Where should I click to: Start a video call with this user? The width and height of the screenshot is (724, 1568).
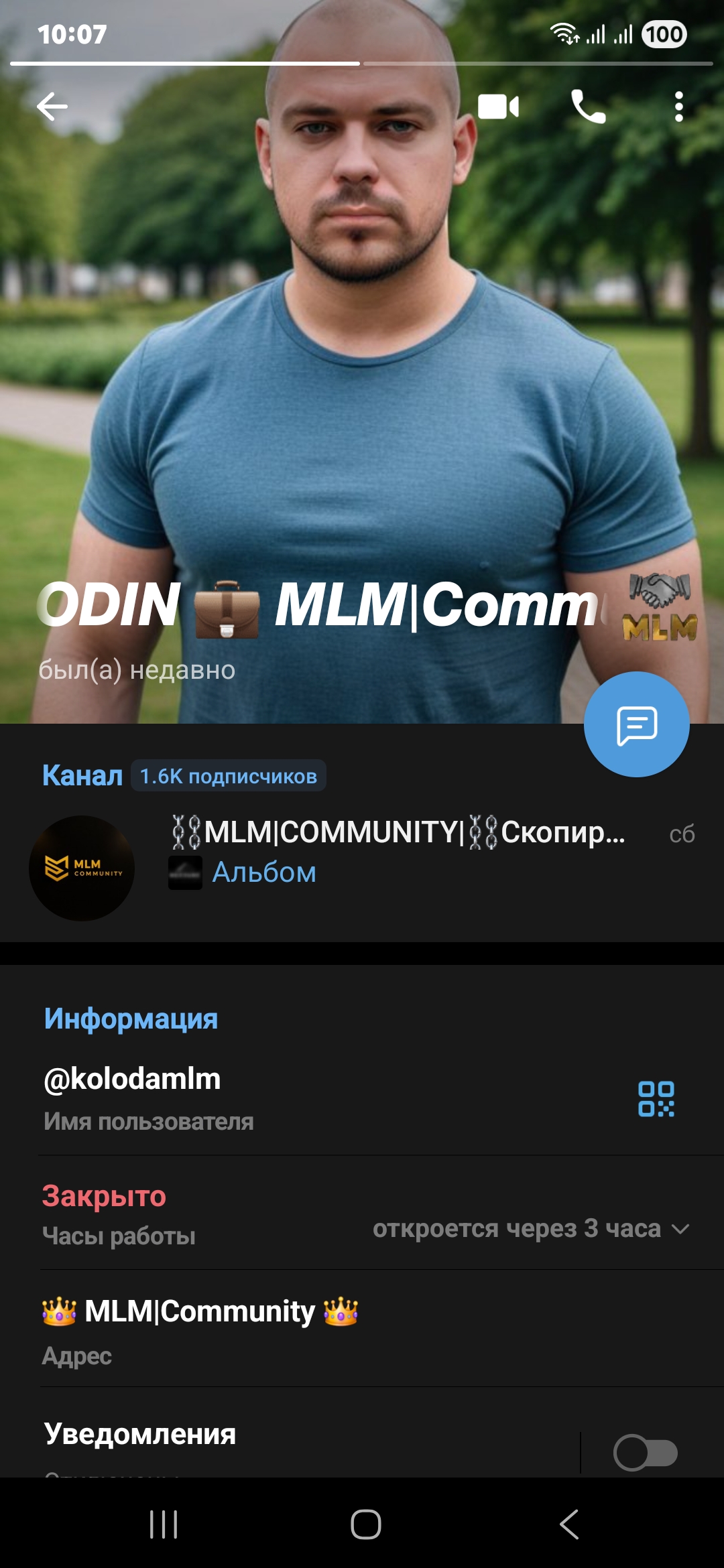(498, 107)
